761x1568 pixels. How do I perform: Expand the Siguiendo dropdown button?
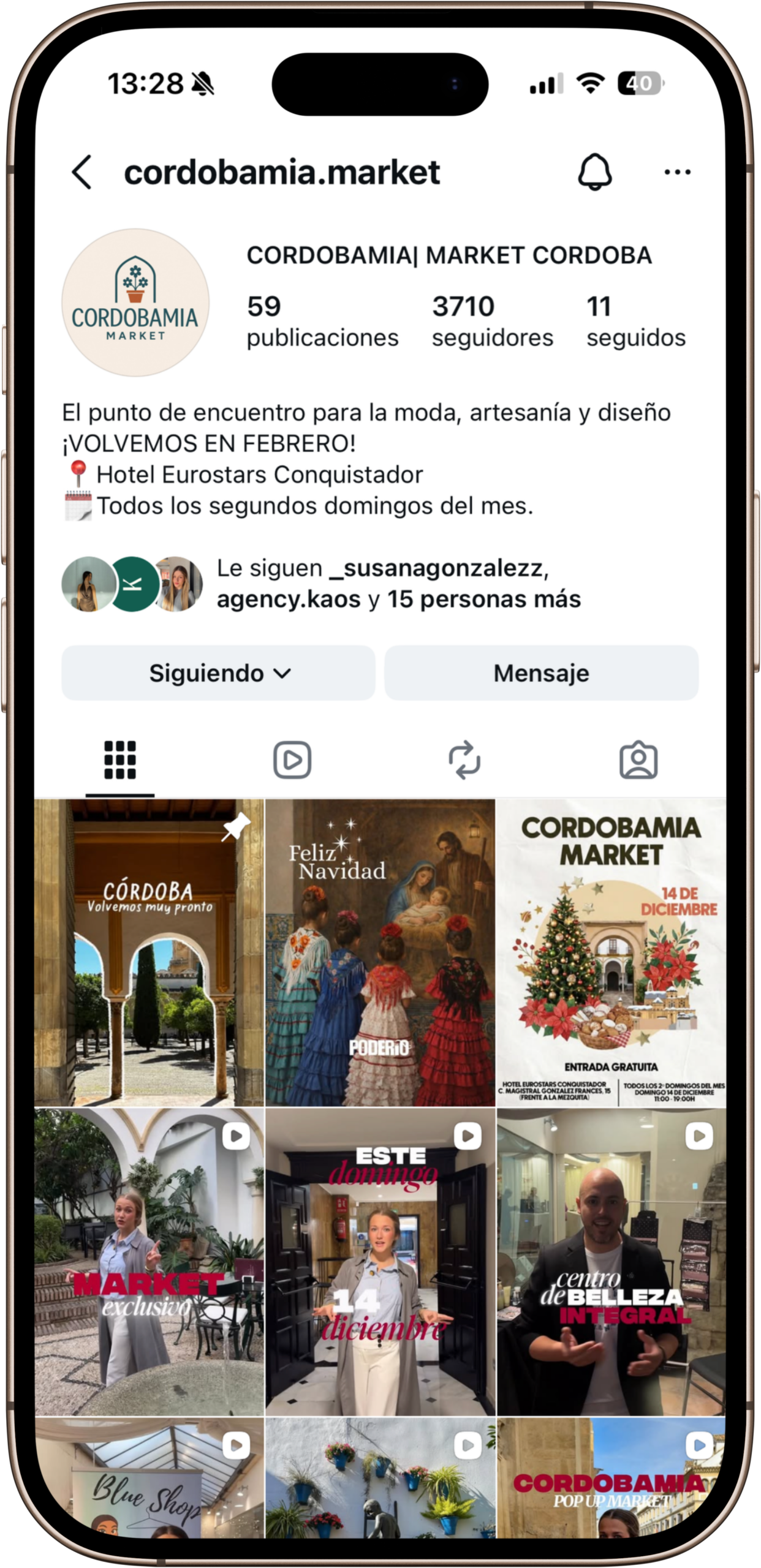tap(219, 673)
